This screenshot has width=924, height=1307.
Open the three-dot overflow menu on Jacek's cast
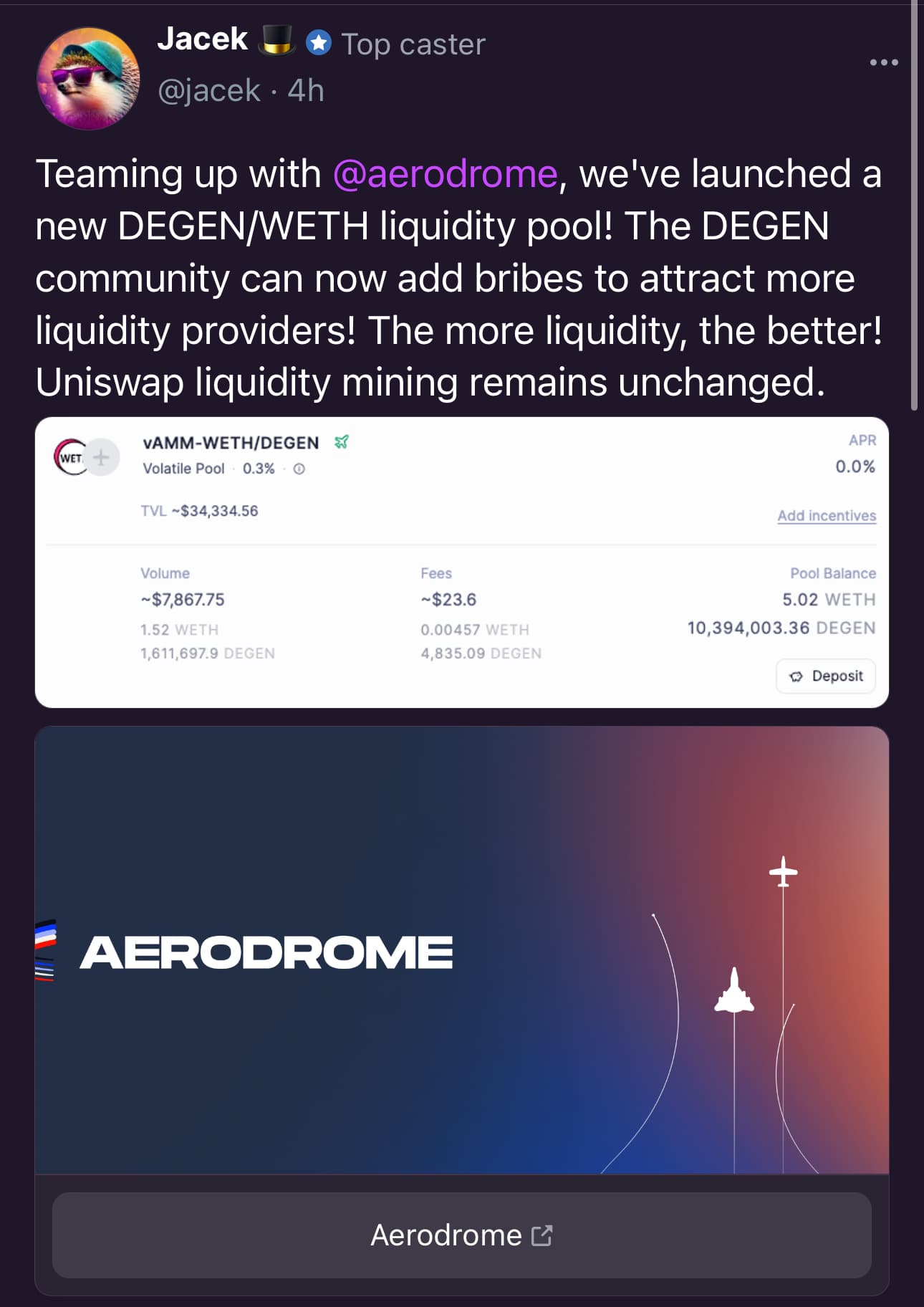click(884, 62)
